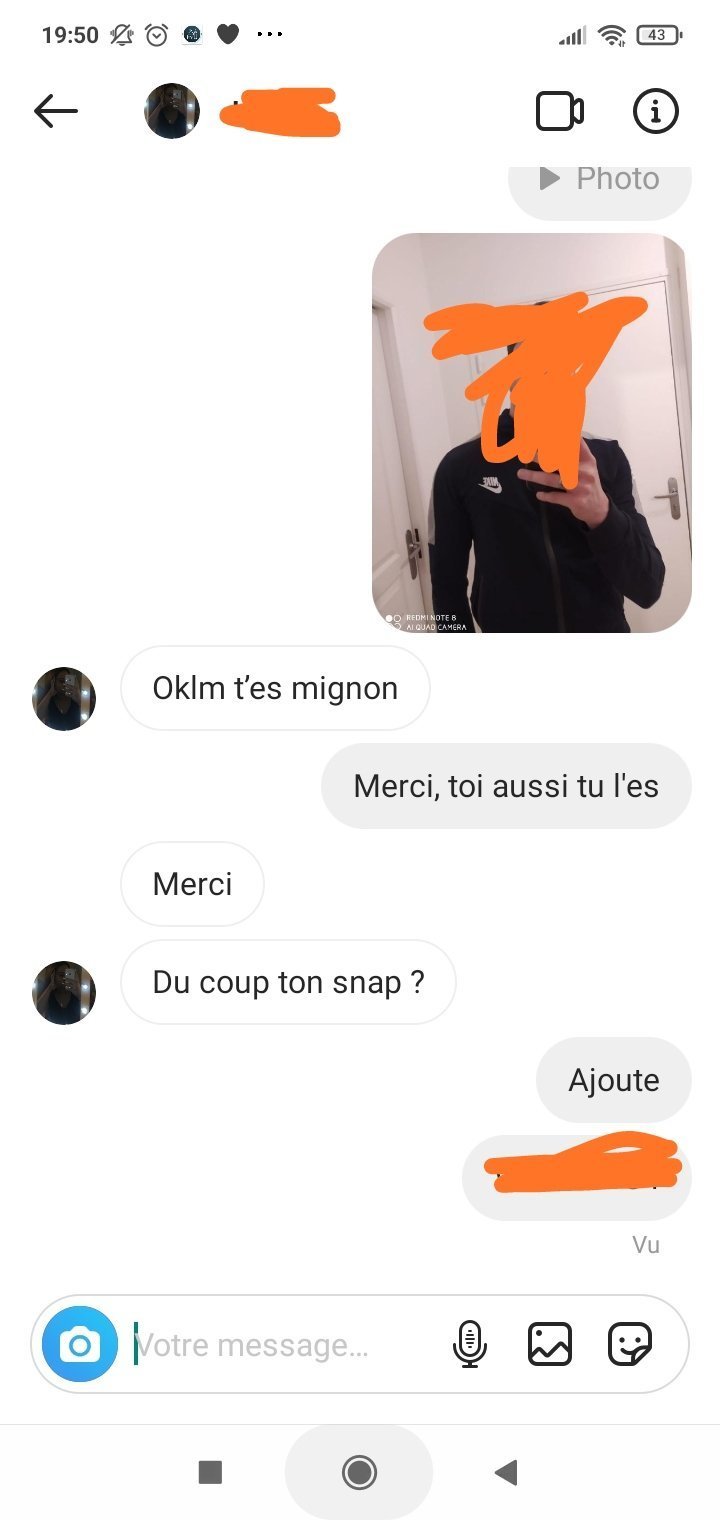Image resolution: width=720 pixels, height=1520 pixels.
Task: Go back to the conversations list
Action: [x=56, y=111]
